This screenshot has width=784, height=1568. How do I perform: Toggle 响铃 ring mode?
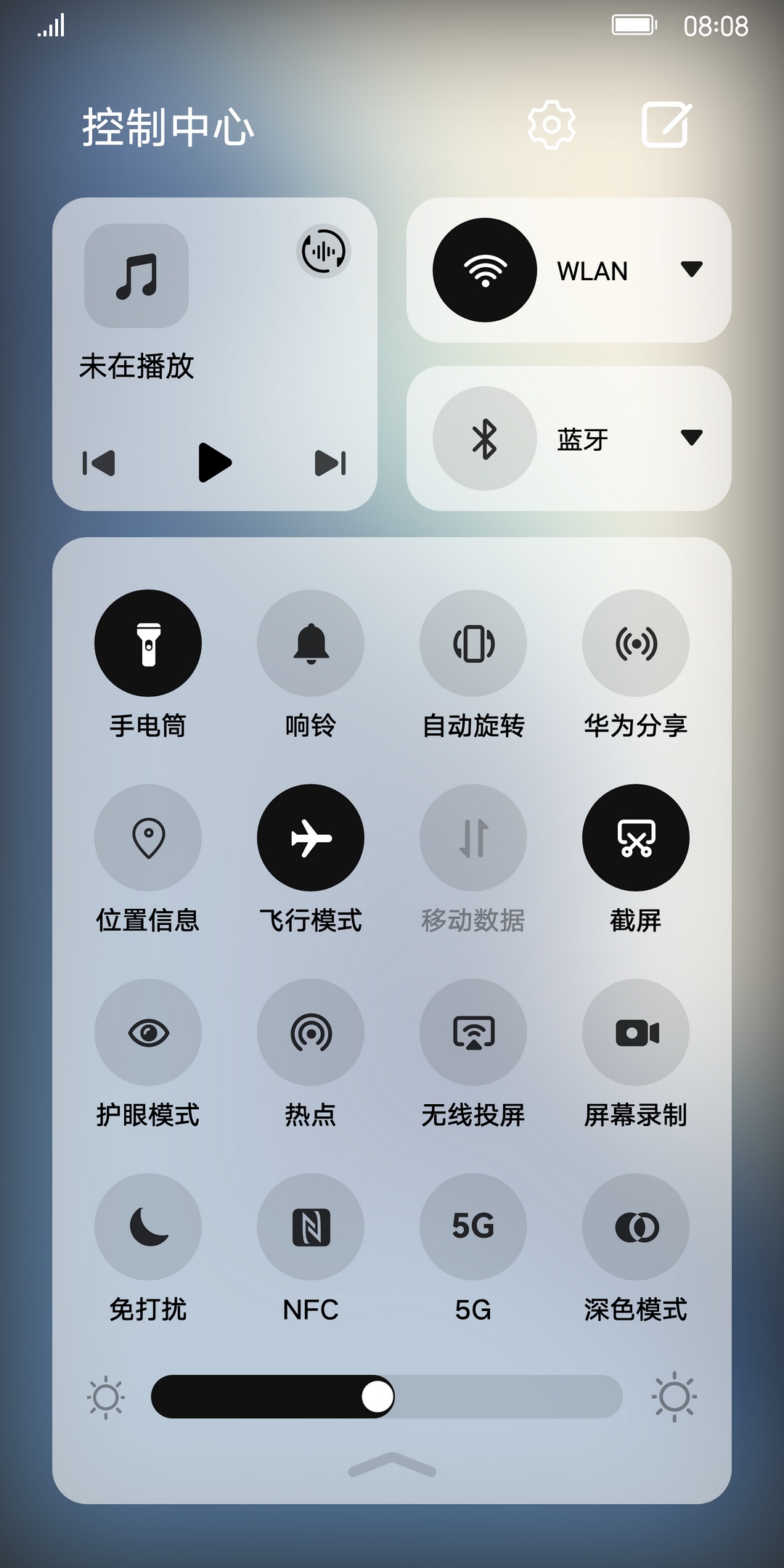(311, 643)
